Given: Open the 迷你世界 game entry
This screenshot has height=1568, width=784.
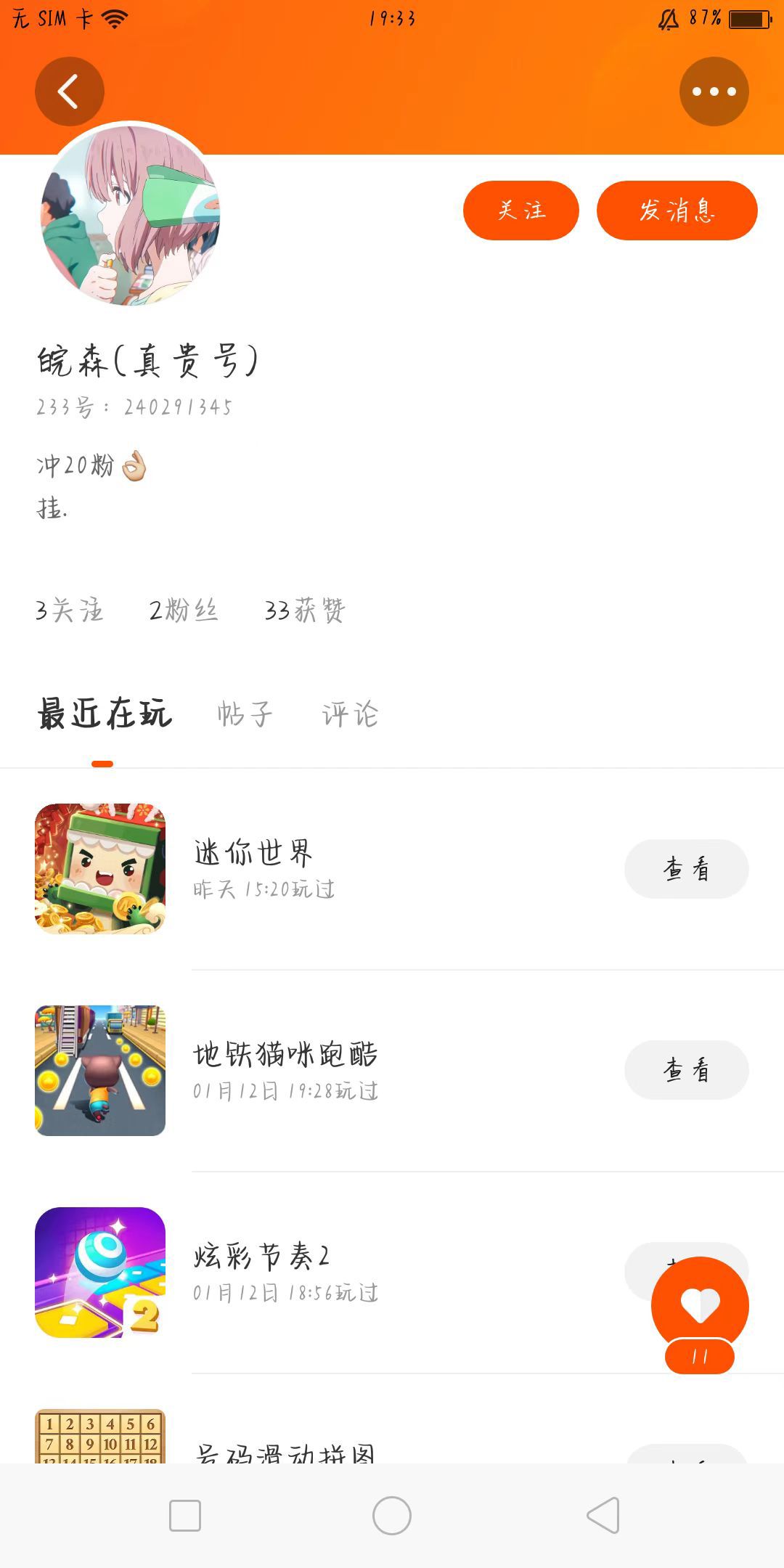Looking at the screenshot, I should (x=253, y=853).
